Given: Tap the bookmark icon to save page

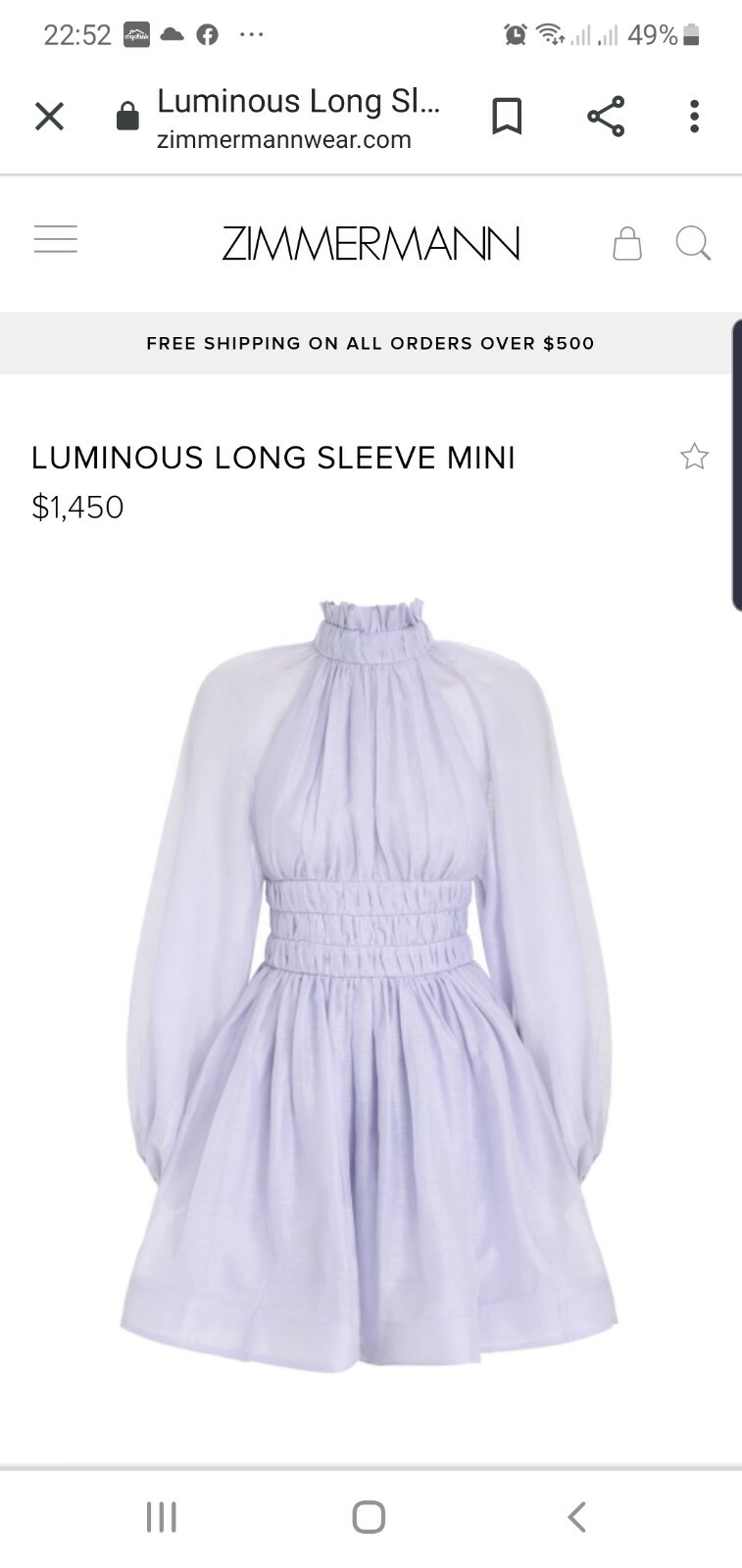Looking at the screenshot, I should tap(507, 116).
